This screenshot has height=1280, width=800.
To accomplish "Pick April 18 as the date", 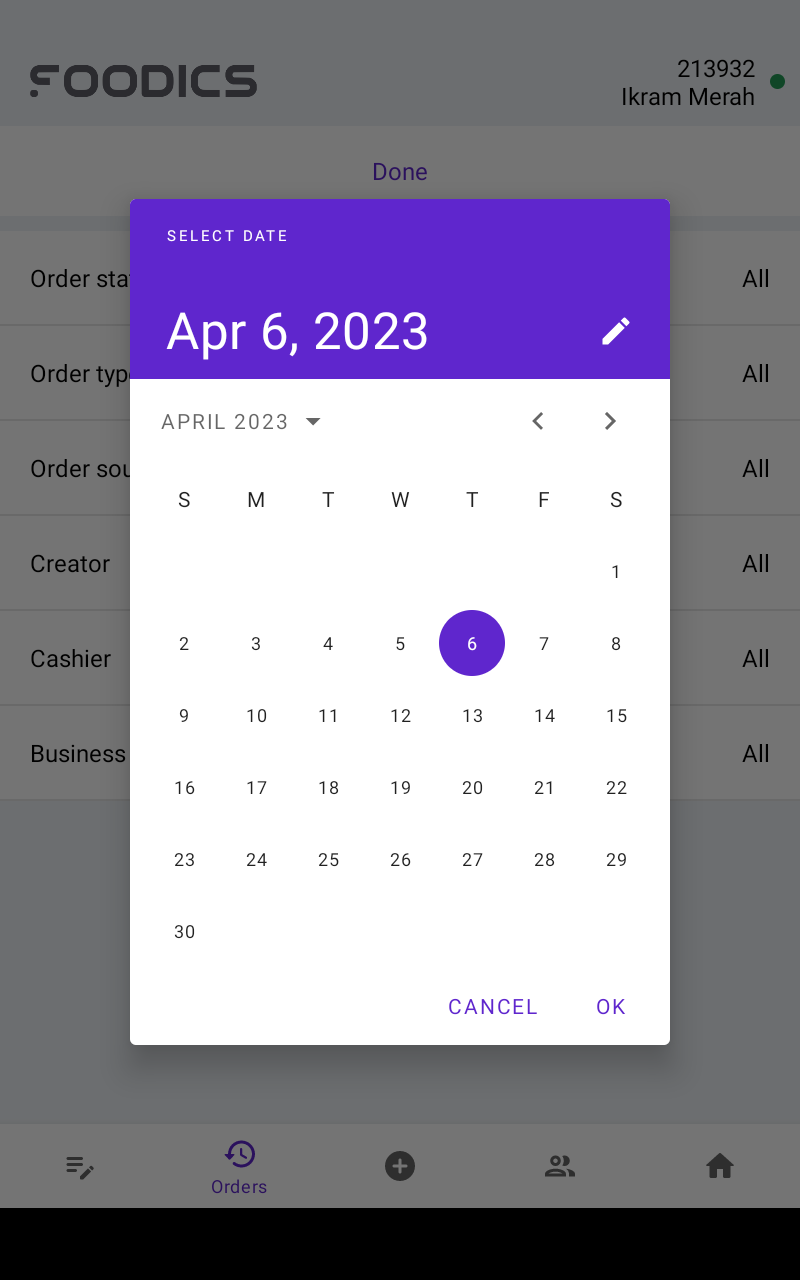I will [328, 788].
